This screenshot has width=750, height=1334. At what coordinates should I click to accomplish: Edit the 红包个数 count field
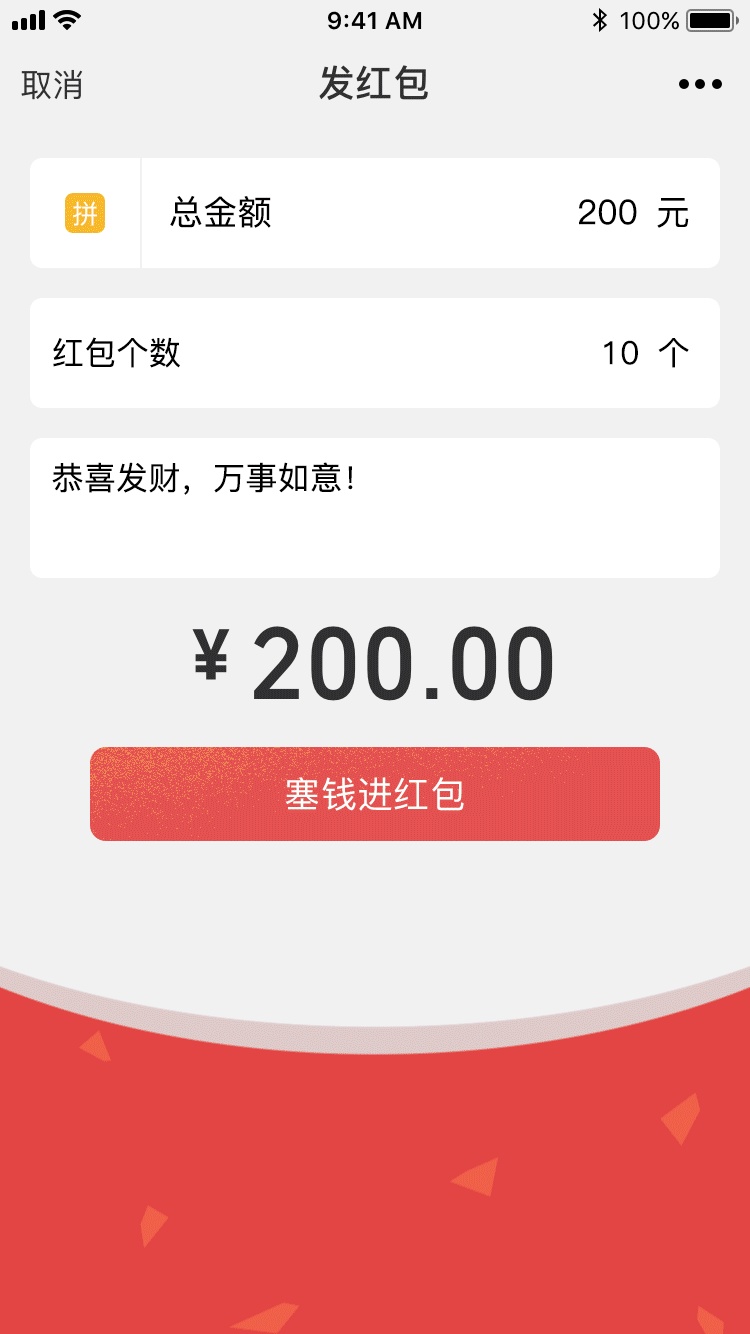pos(620,353)
